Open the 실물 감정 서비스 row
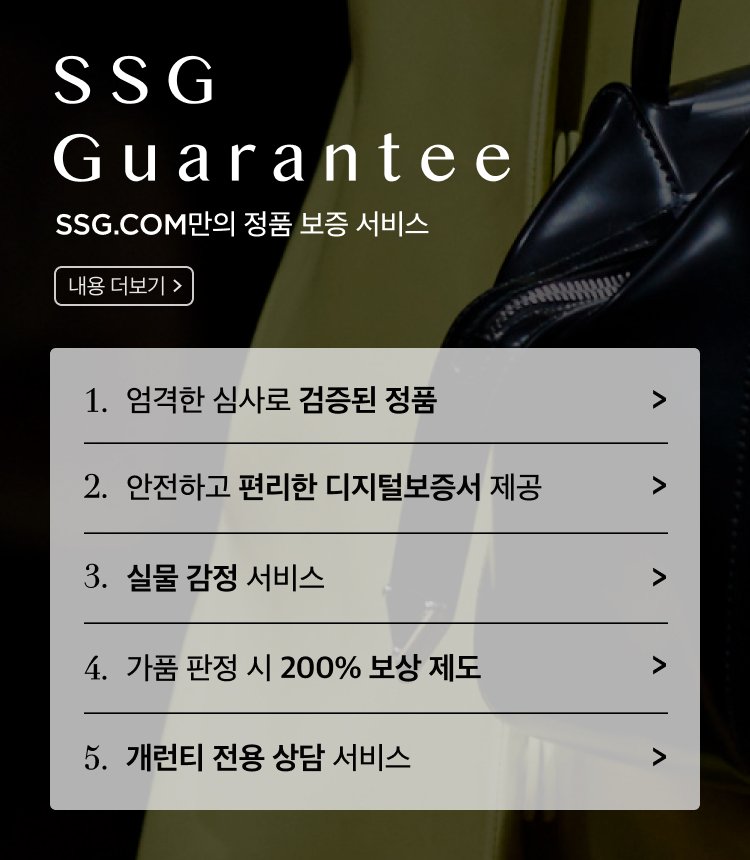 [375, 578]
